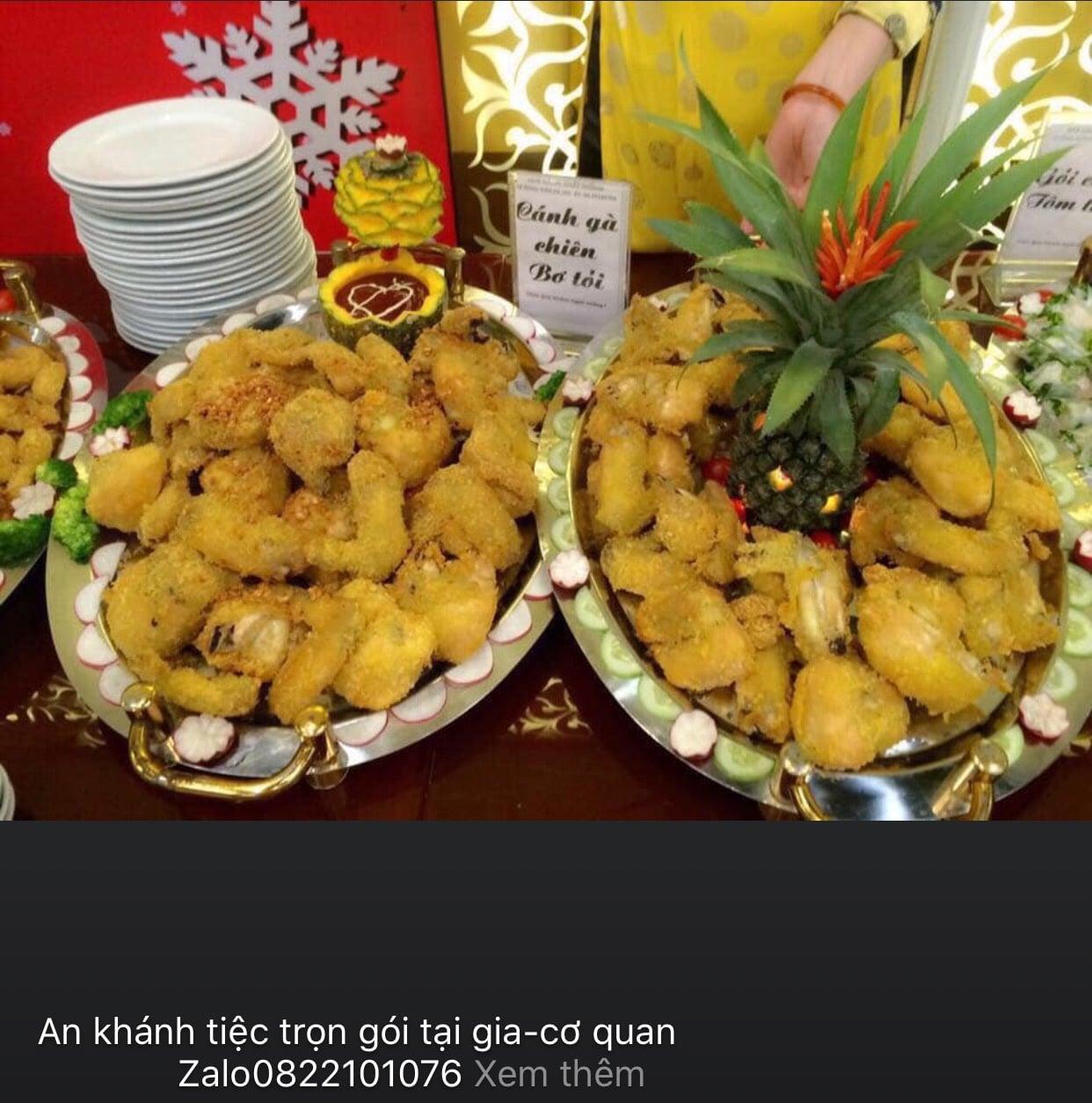This screenshot has width=1092, height=1103.
Task: Expand the caption with Xem thêm
Action: [559, 1074]
